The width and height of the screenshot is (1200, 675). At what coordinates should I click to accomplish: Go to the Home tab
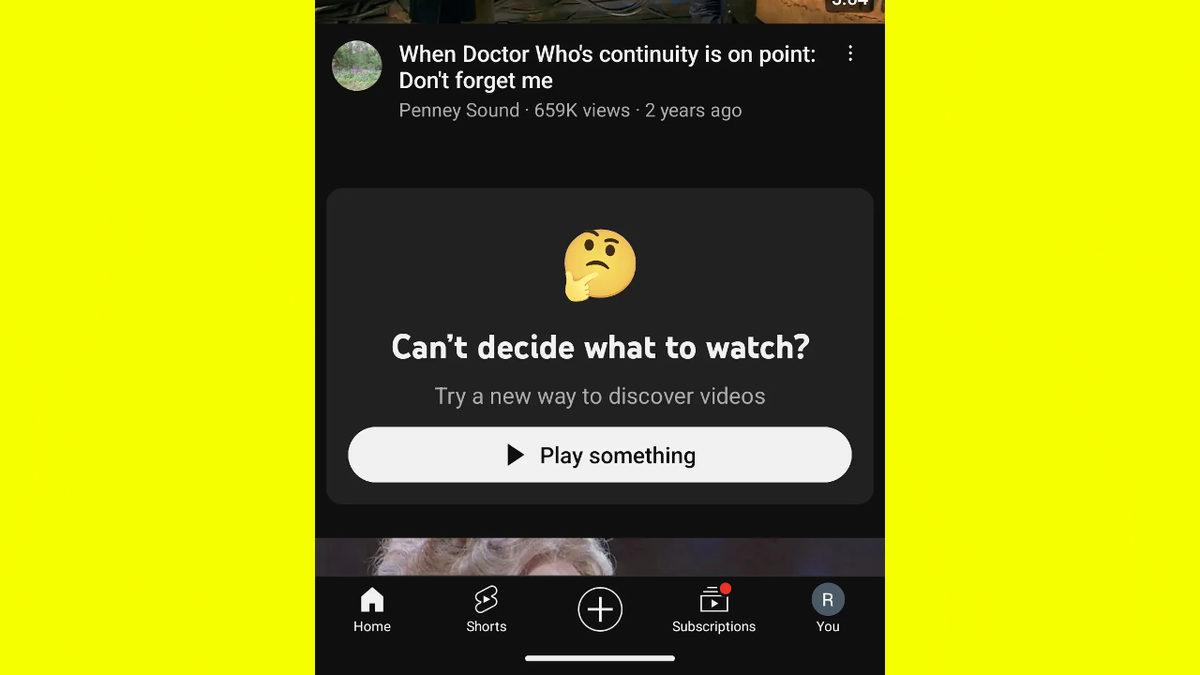372,610
